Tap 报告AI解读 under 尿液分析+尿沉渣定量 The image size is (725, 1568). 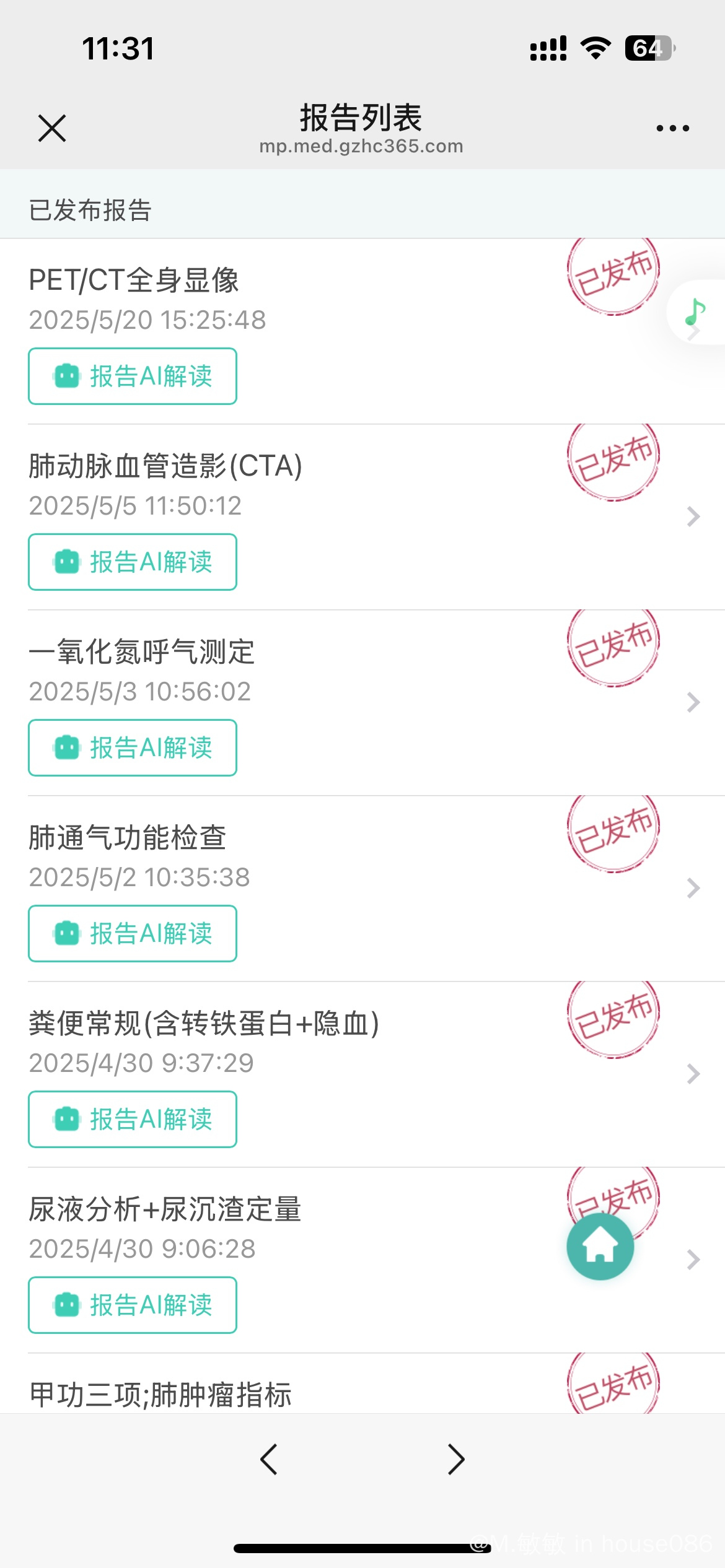(x=133, y=1305)
